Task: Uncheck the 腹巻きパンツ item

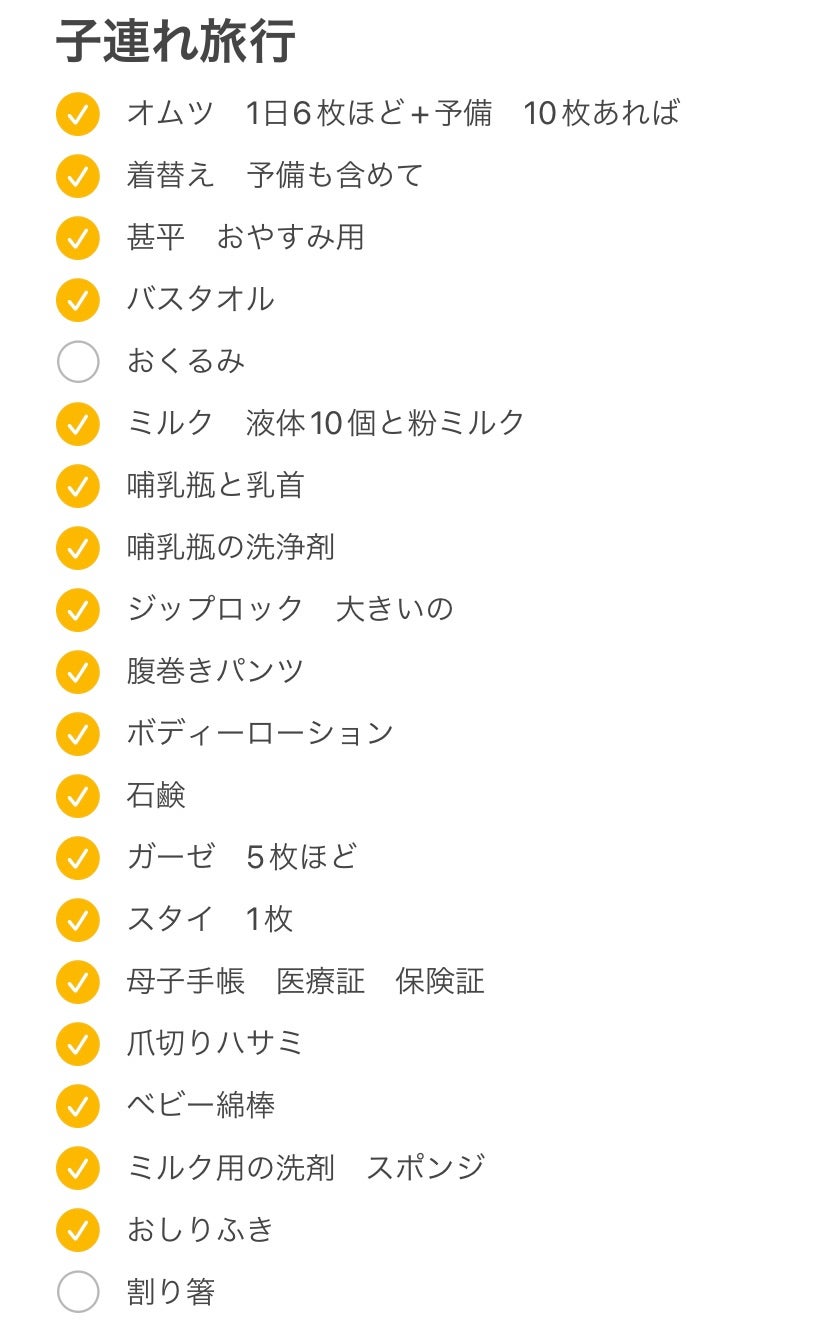Action: click(x=77, y=671)
